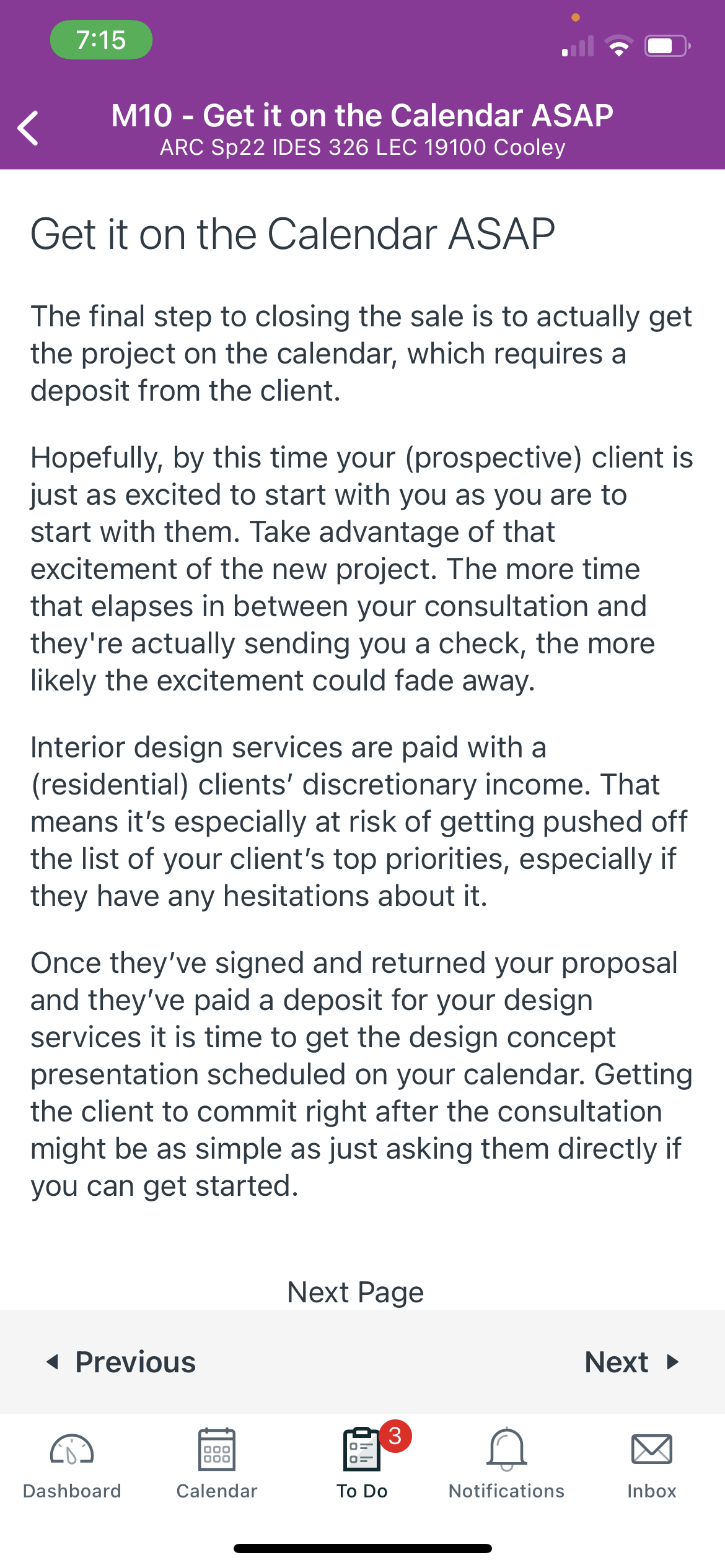The height and width of the screenshot is (1568, 725).
Task: Open the Inbox tab
Action: tap(652, 1465)
